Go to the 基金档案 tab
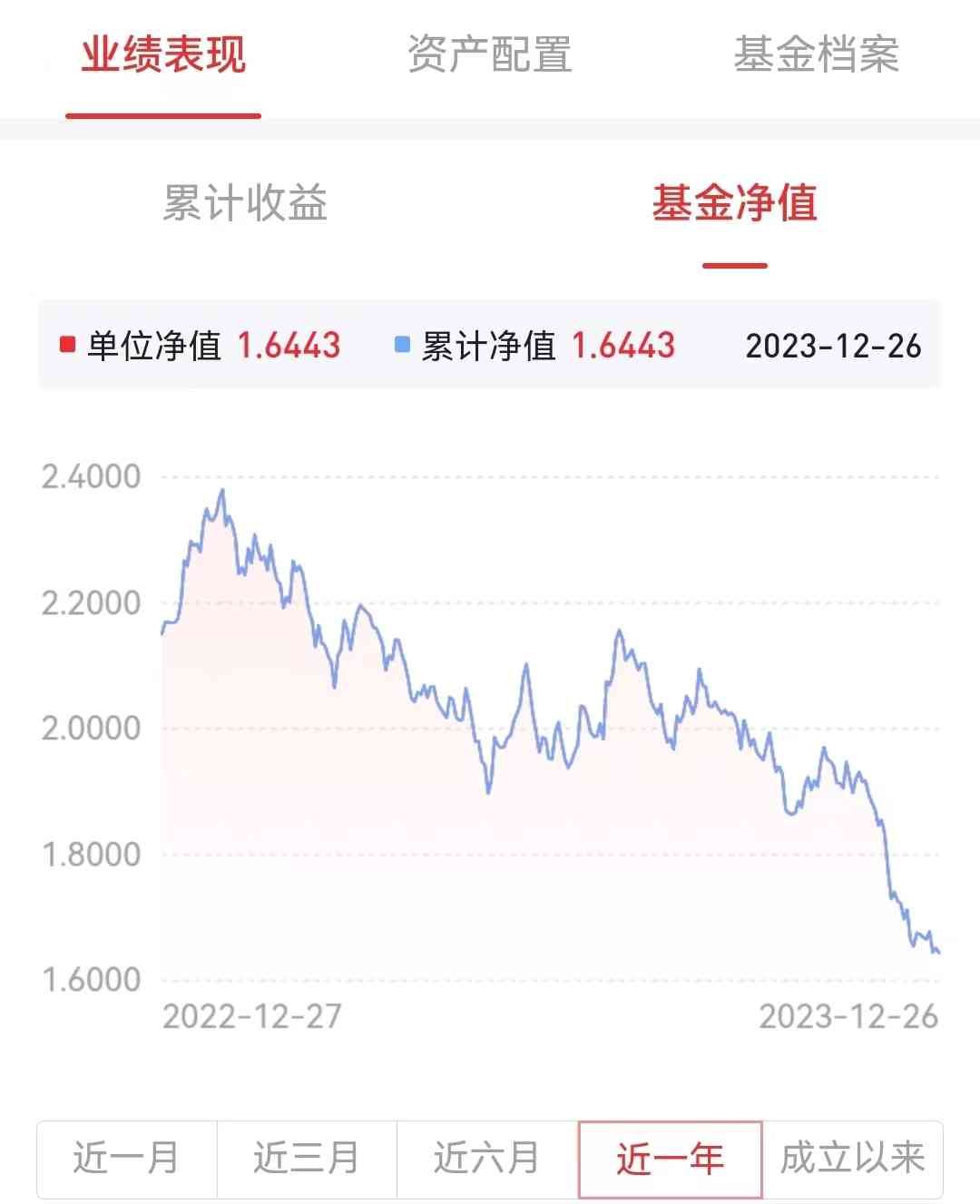Screen dimensions: 980x1204 (x=816, y=56)
